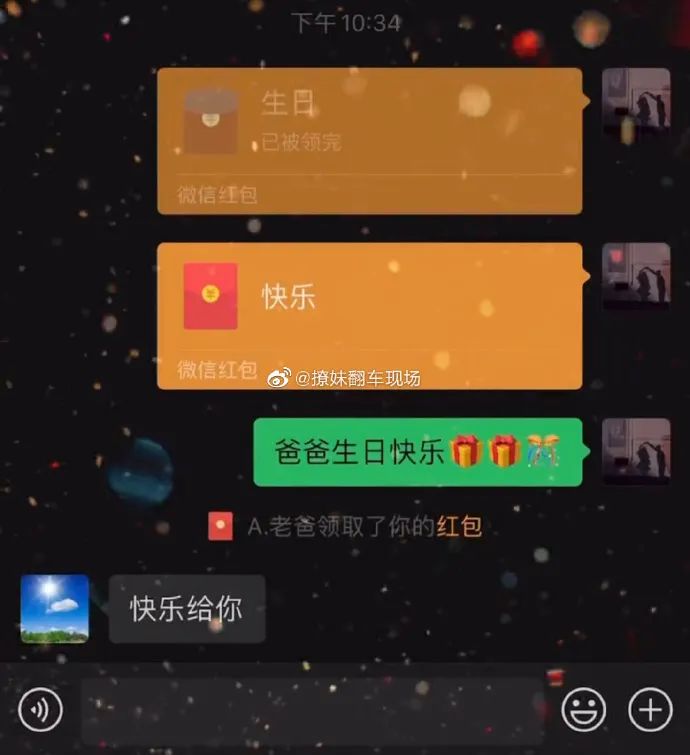Switch to voice input mode
This screenshot has width=690, height=755.
click(x=40, y=710)
